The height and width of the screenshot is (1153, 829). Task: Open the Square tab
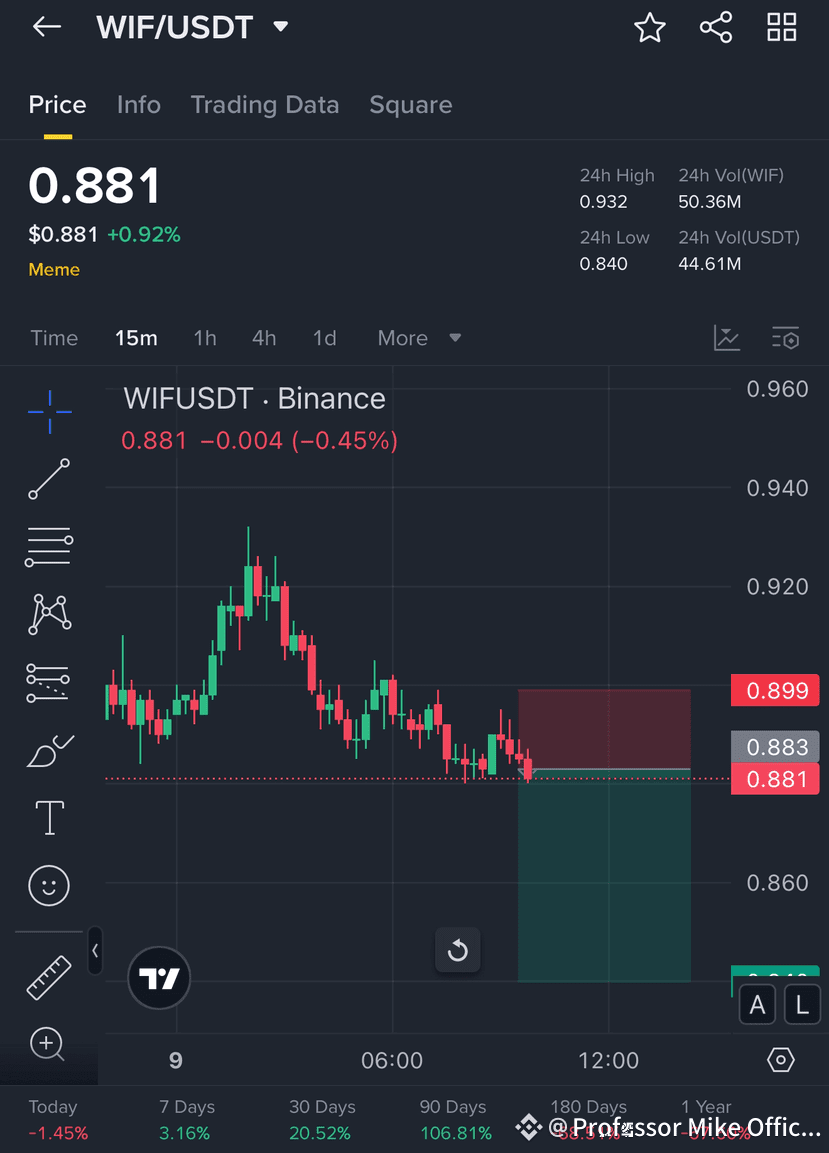[x=410, y=104]
